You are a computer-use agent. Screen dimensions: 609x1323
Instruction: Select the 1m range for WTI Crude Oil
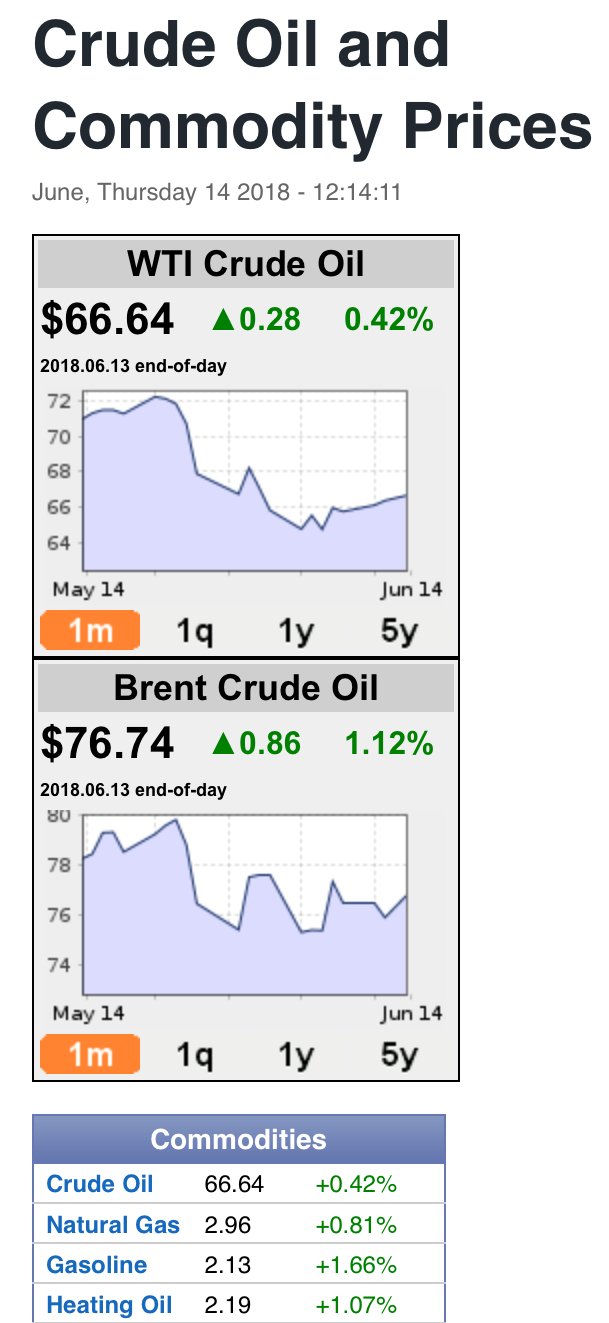[x=90, y=631]
